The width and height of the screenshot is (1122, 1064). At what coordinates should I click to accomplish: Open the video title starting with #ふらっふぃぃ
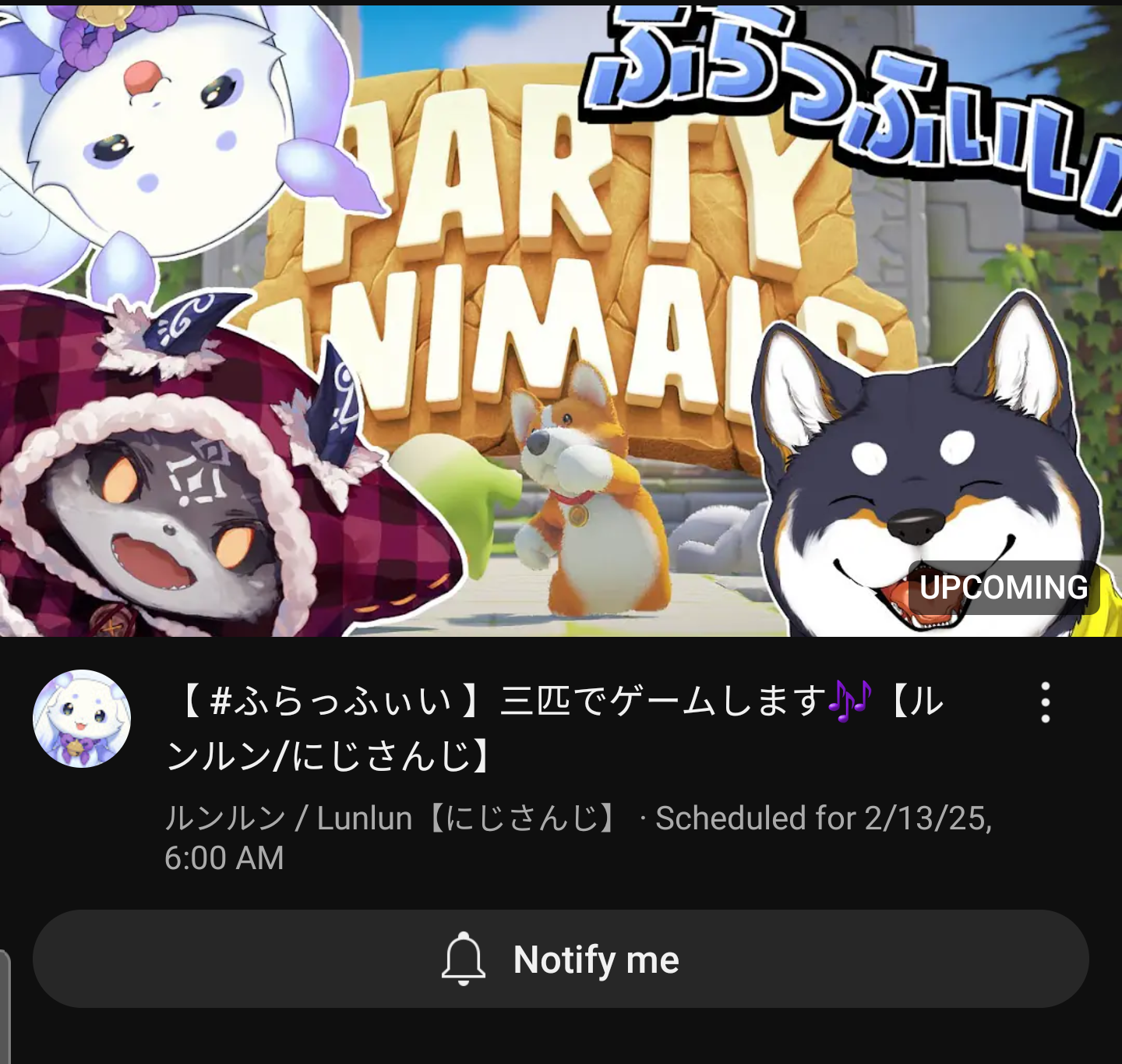click(553, 727)
